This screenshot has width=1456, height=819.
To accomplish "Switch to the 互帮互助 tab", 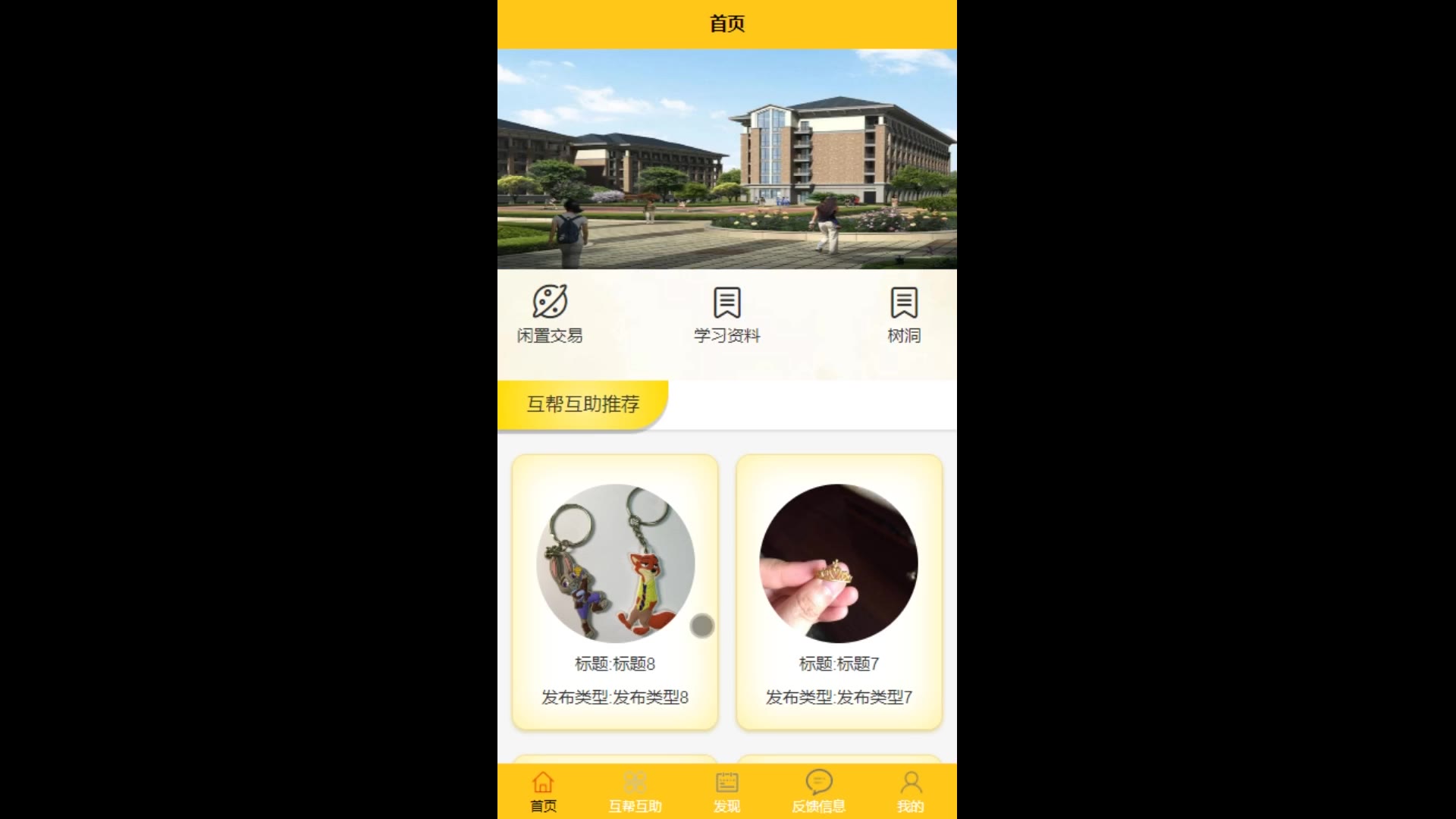I will coord(635,792).
